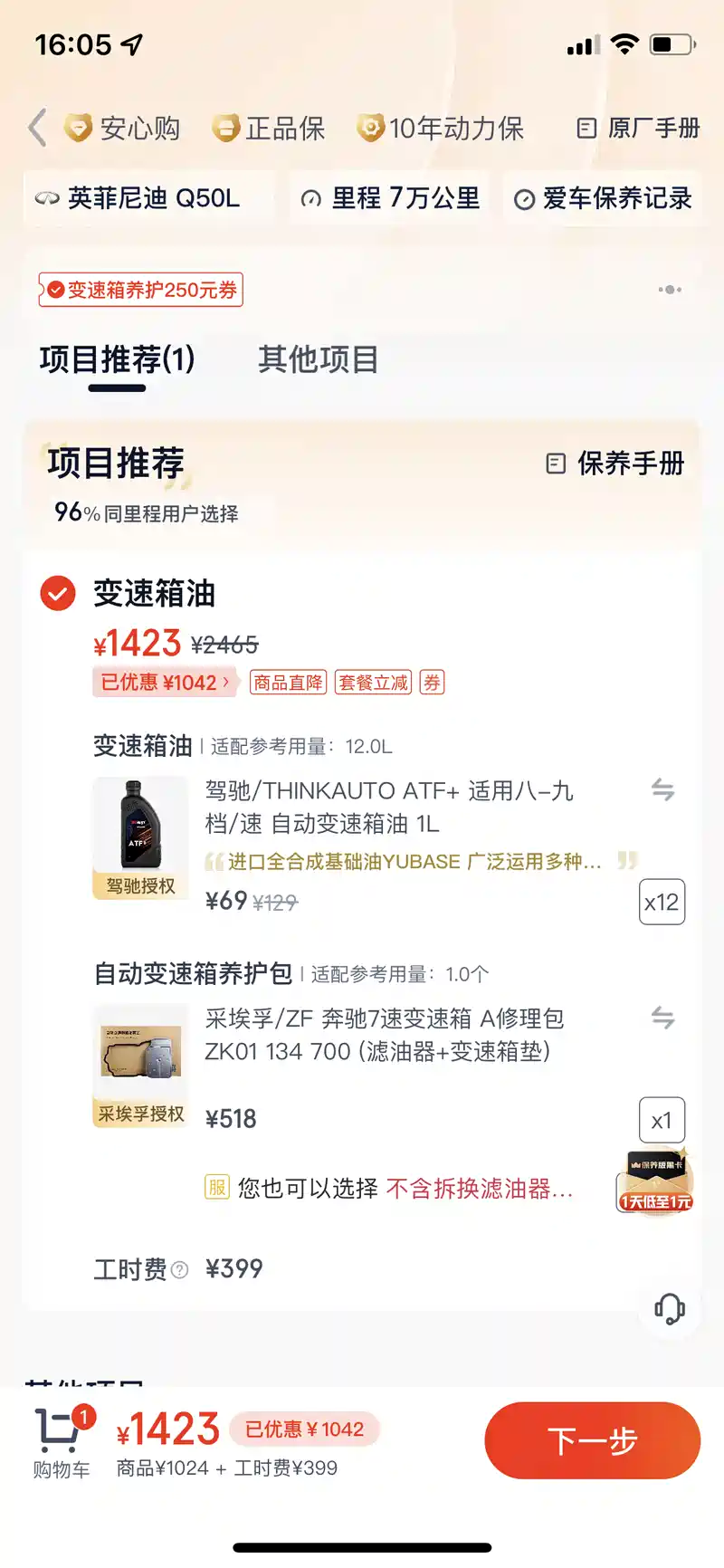Choose the 不含拆换滤油器 service option
The width and height of the screenshot is (724, 1568).
pos(479,1188)
